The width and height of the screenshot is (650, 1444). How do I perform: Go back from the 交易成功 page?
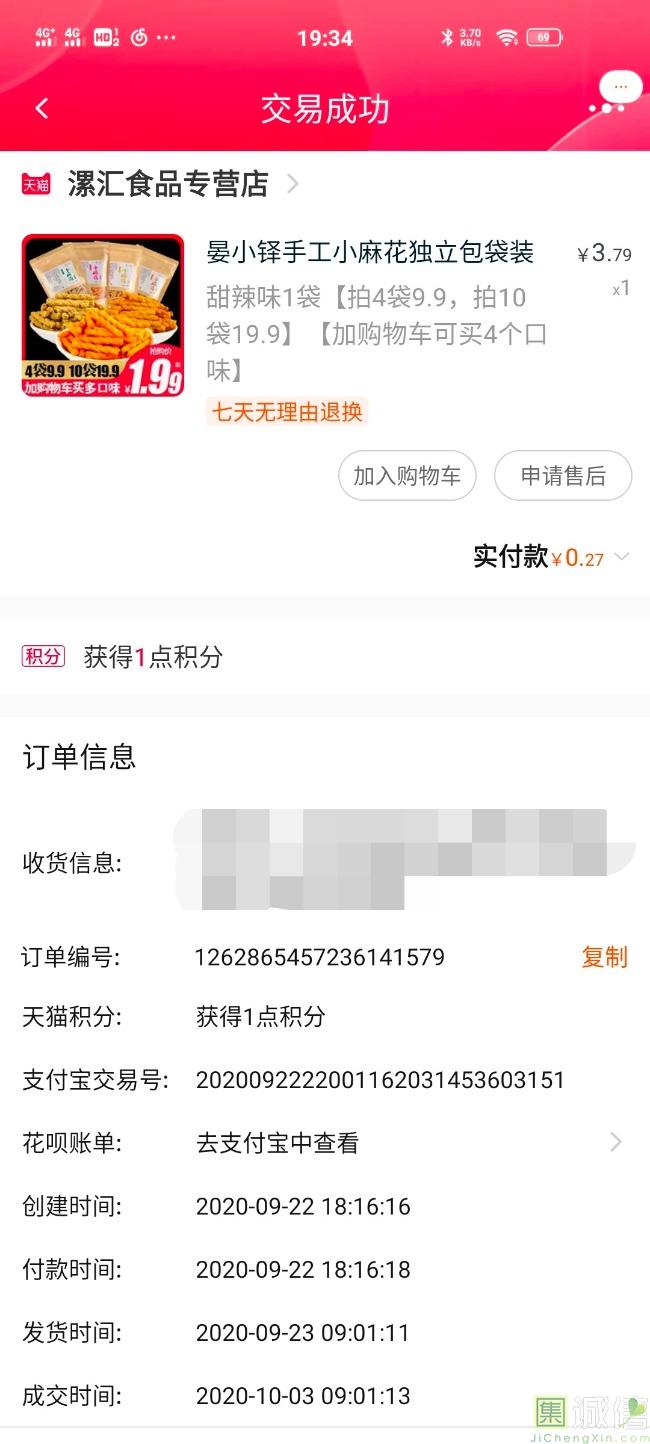41,108
